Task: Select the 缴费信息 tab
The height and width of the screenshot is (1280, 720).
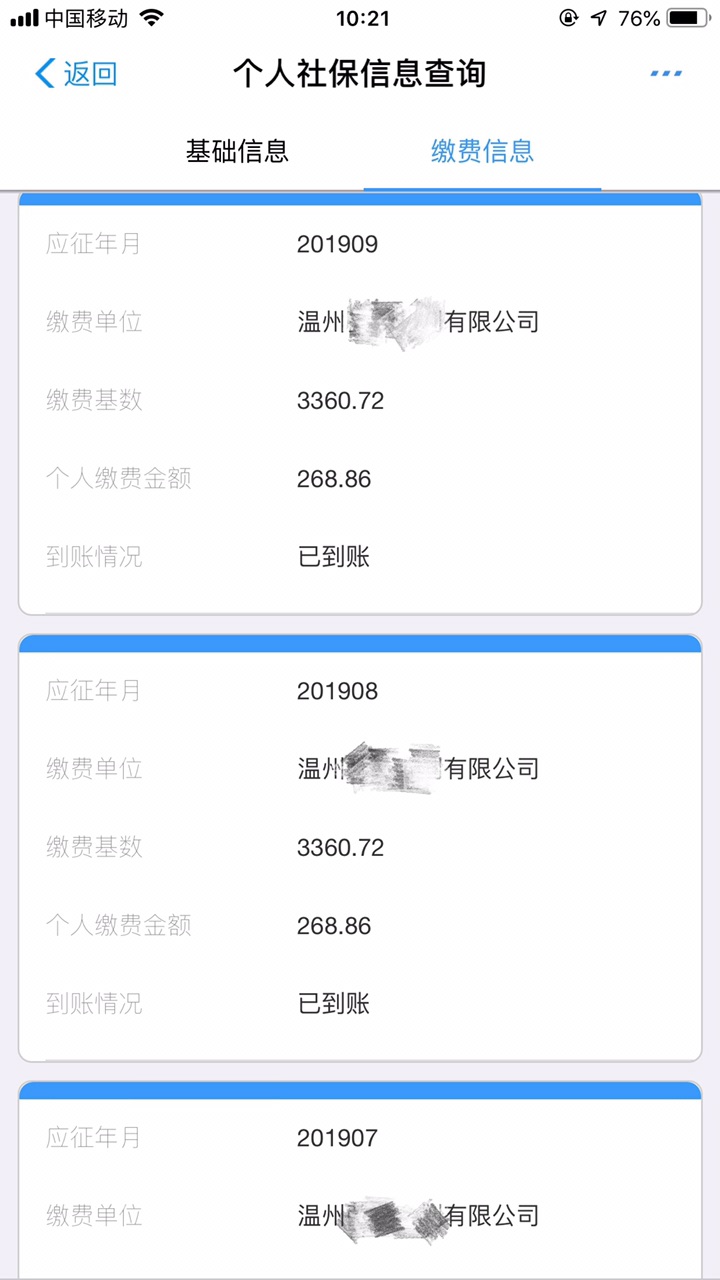Action: pos(482,151)
